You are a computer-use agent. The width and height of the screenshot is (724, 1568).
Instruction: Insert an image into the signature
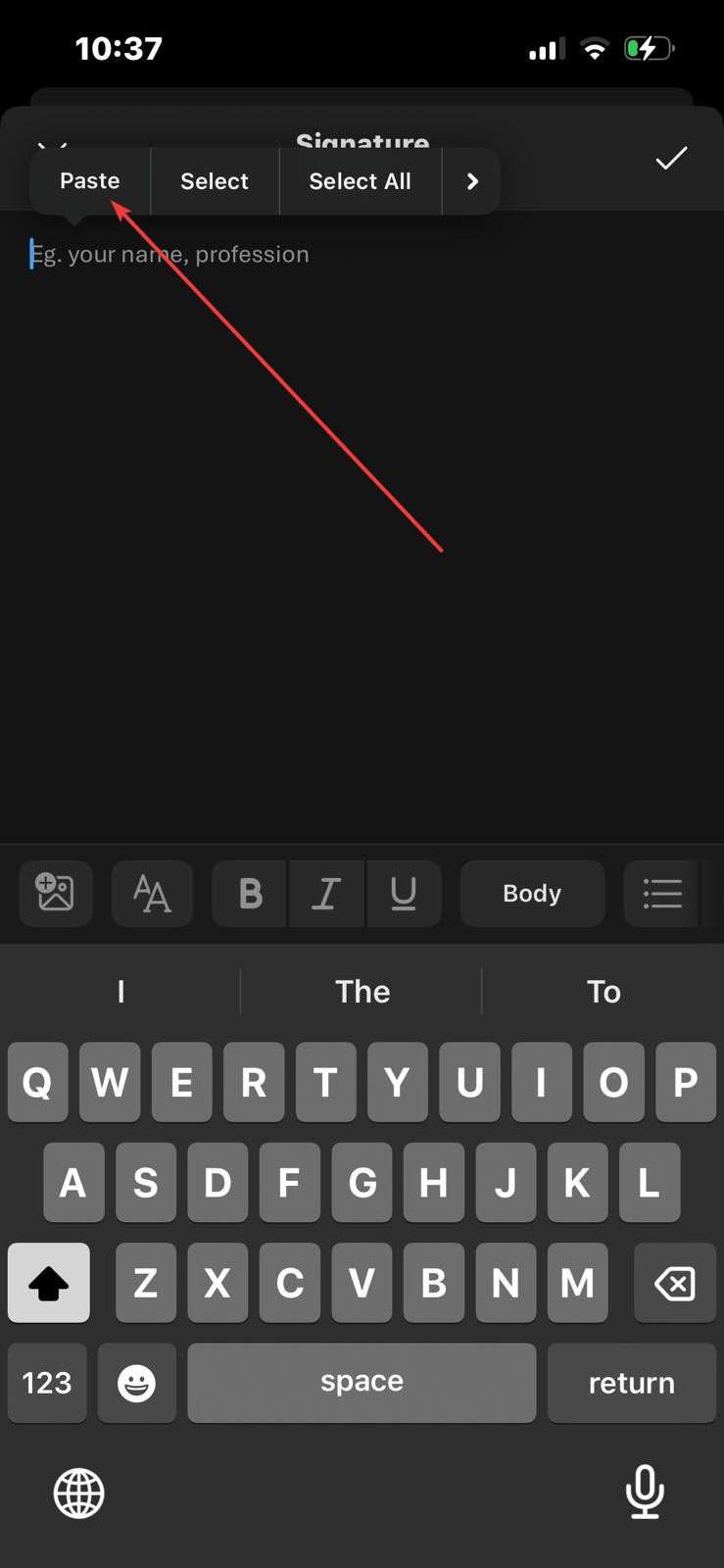click(55, 893)
